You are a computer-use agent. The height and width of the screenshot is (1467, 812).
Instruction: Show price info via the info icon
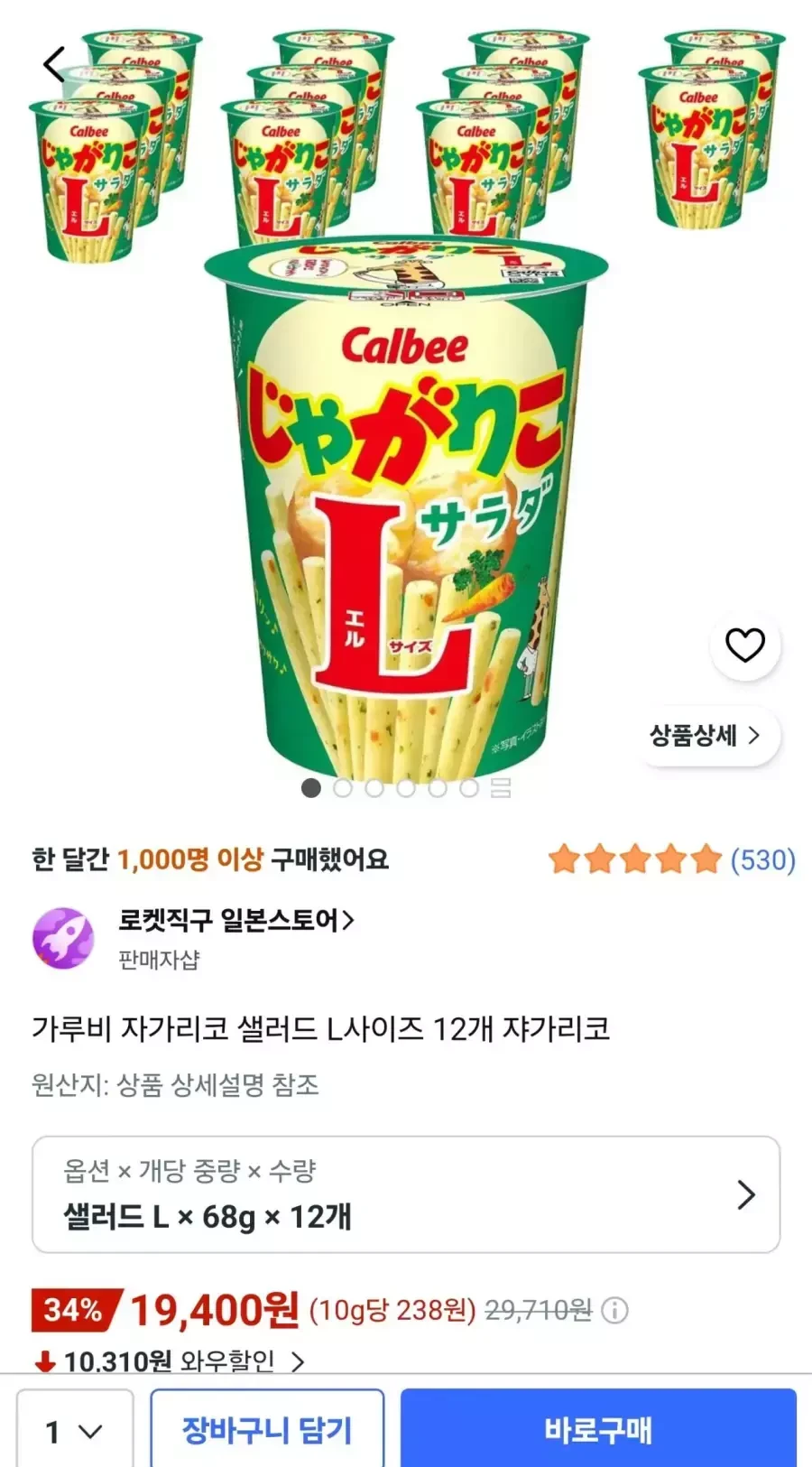tap(614, 1310)
